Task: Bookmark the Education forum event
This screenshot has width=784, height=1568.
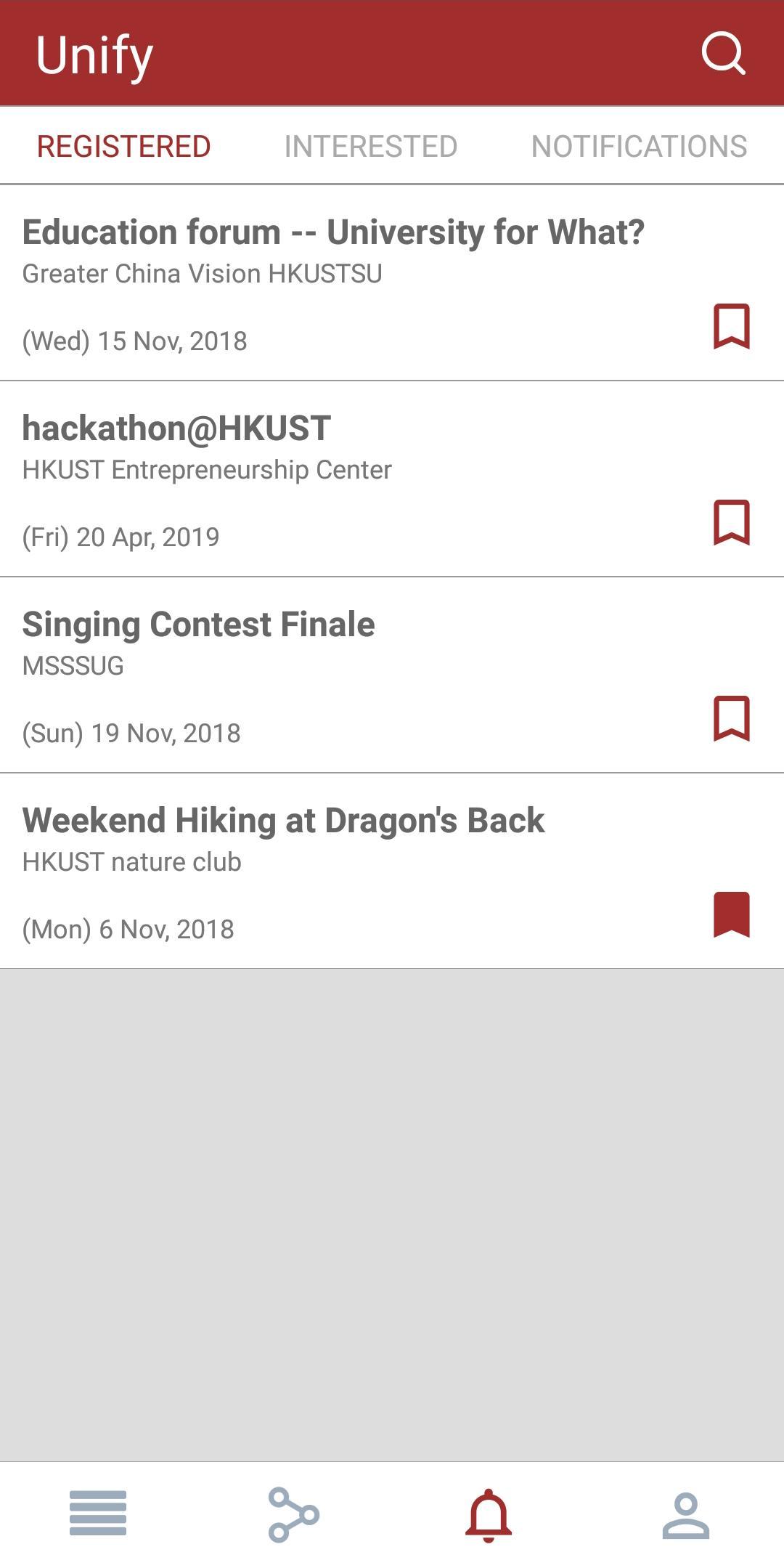Action: point(731,327)
